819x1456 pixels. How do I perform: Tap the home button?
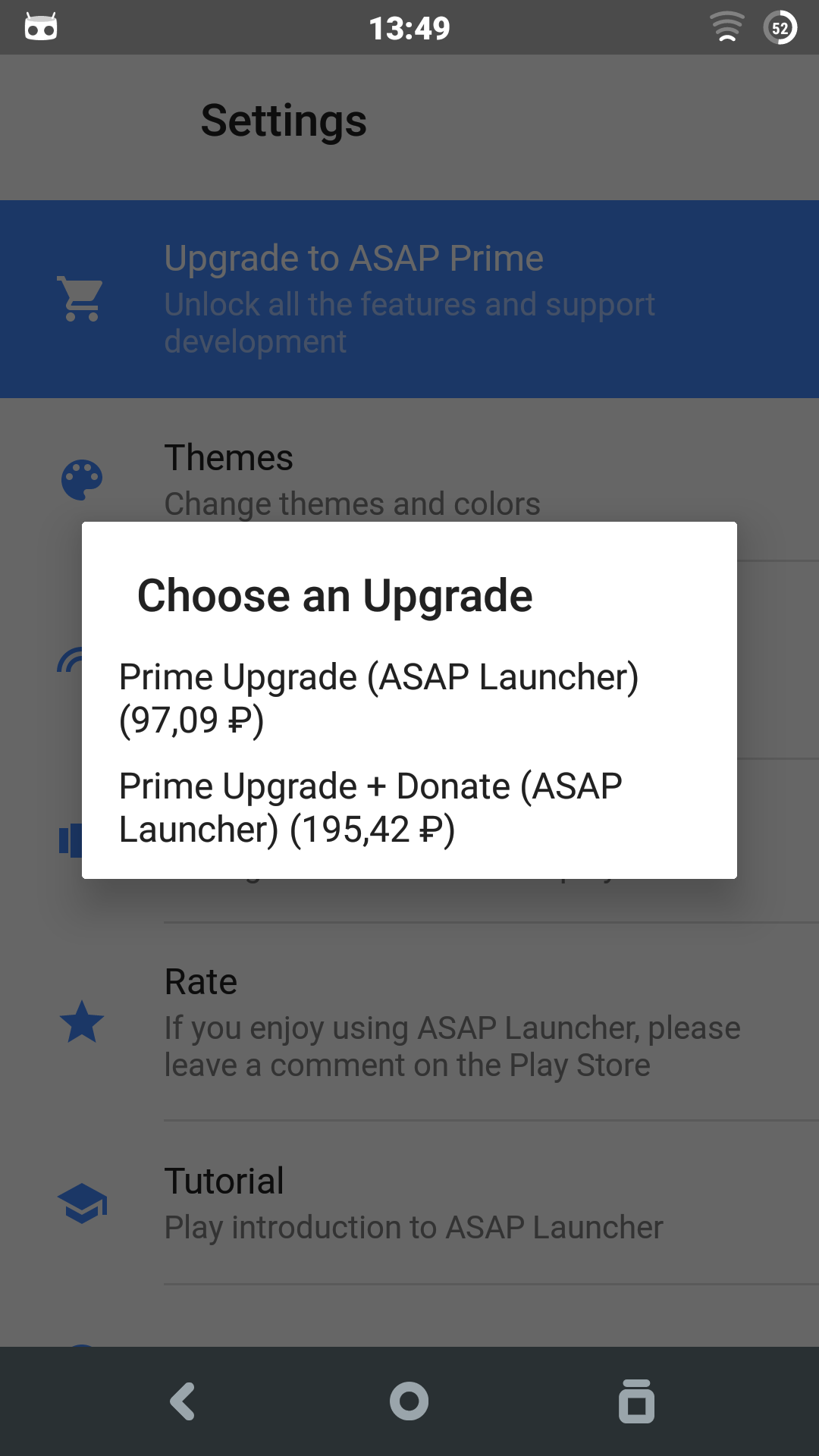tap(409, 1401)
